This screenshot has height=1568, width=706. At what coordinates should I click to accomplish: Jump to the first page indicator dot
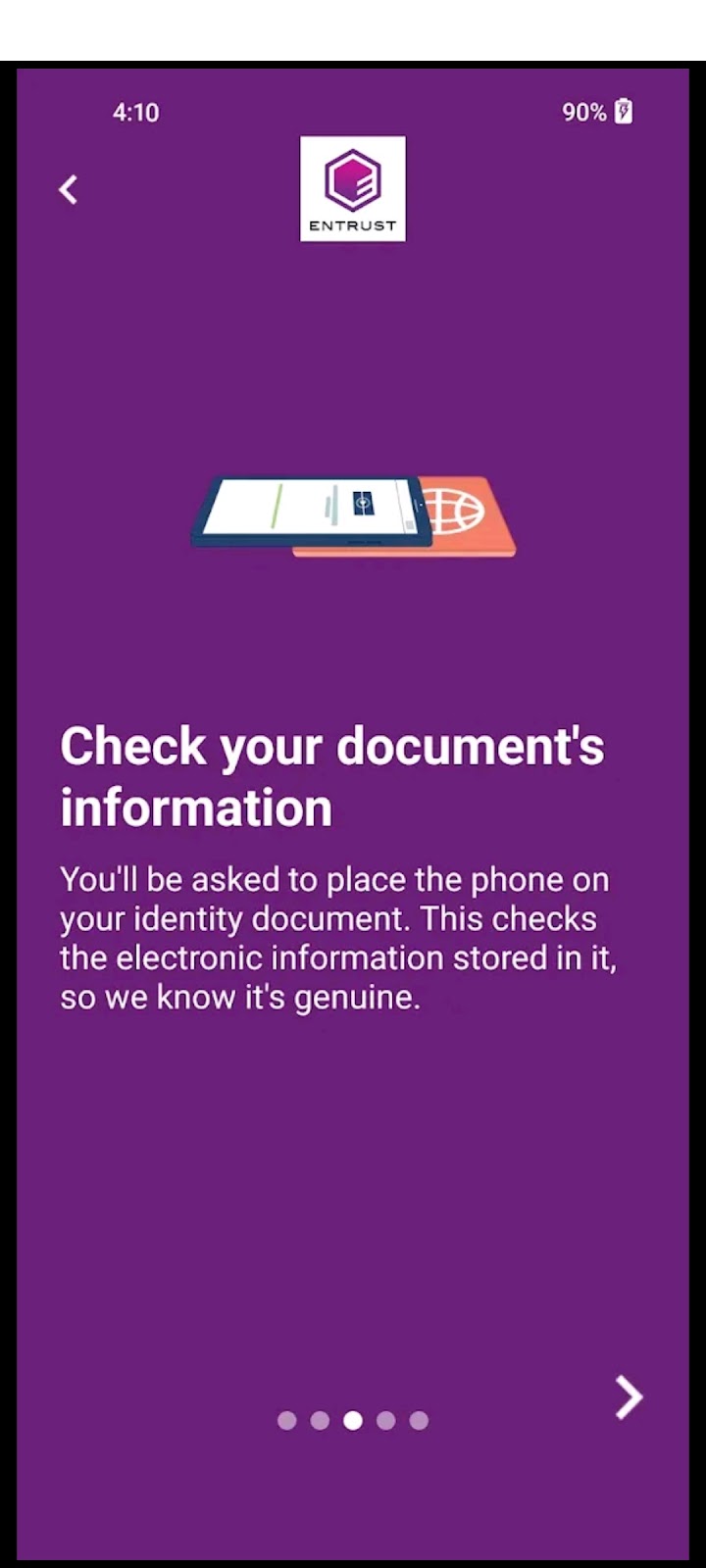[x=287, y=1421]
